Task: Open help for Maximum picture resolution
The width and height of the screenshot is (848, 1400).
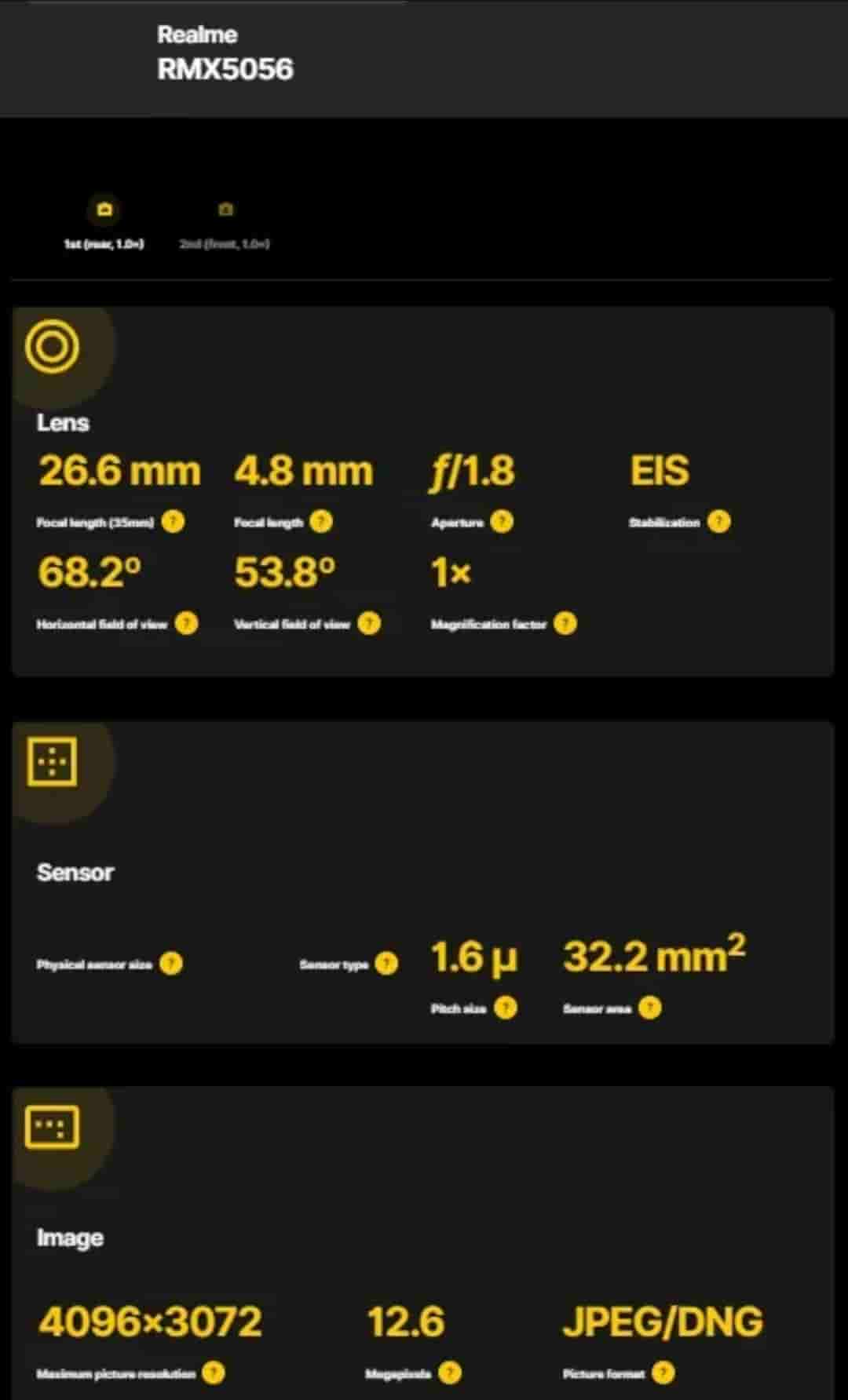Action: (214, 1373)
